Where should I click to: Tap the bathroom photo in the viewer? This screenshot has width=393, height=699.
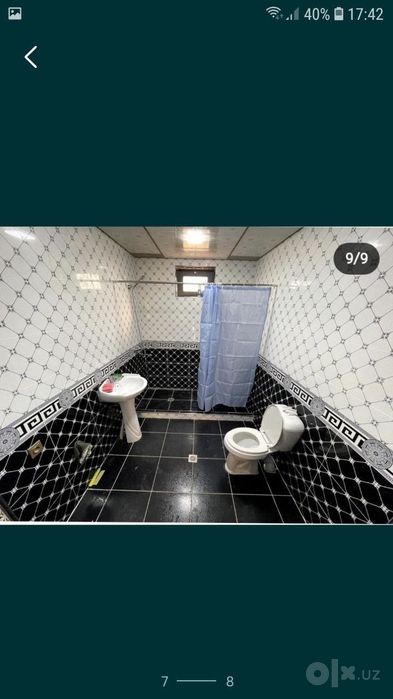[x=196, y=375]
